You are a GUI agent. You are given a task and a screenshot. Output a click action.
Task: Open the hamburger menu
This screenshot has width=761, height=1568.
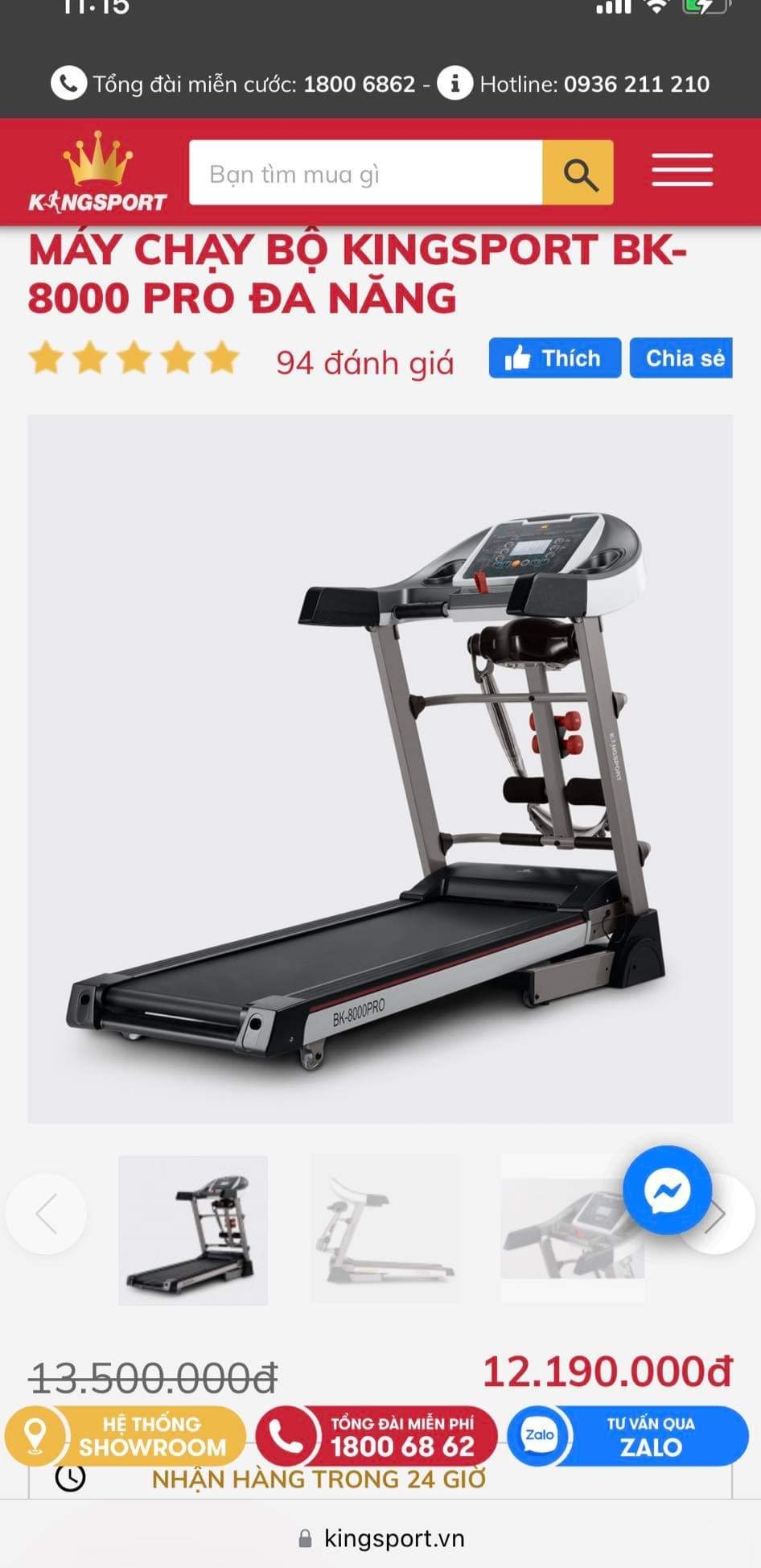681,170
